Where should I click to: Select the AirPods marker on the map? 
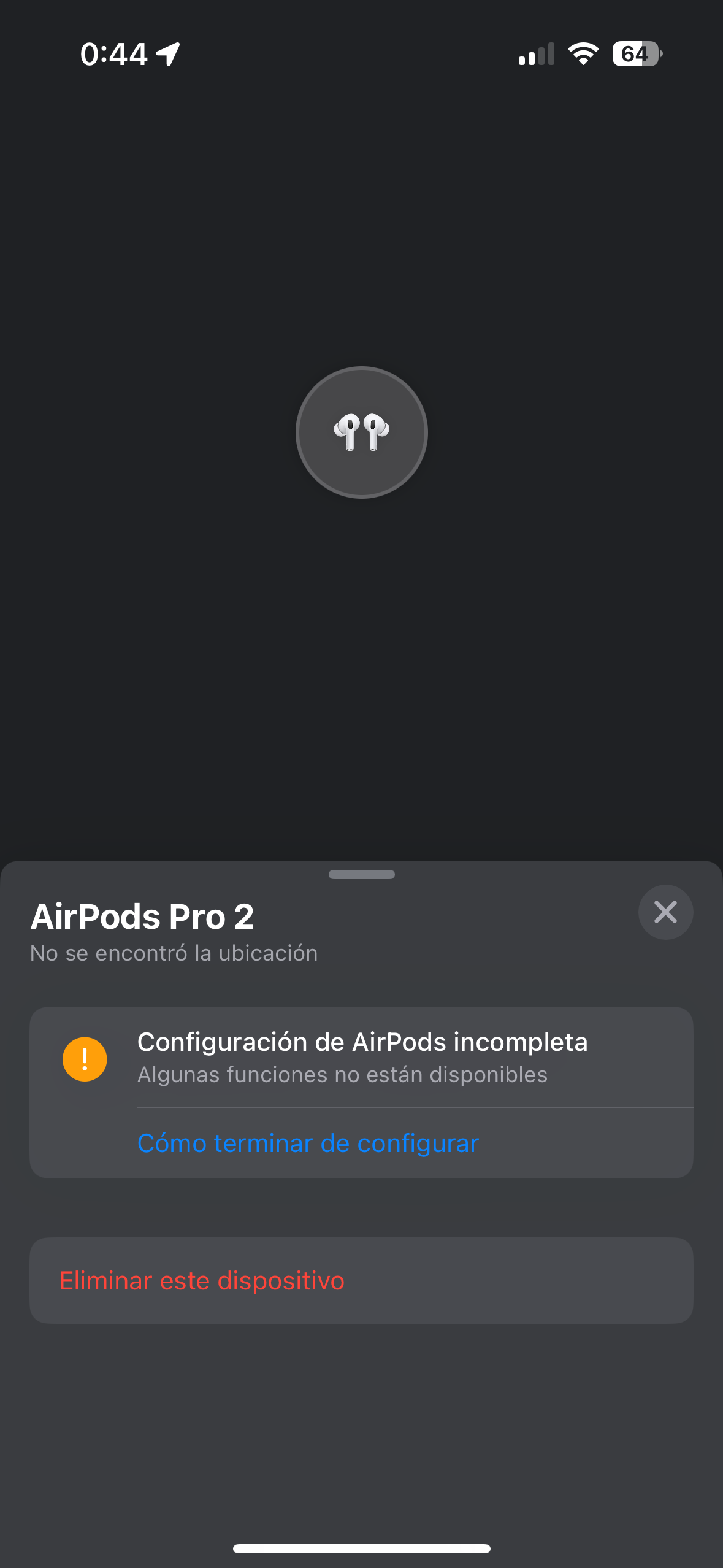click(361, 432)
